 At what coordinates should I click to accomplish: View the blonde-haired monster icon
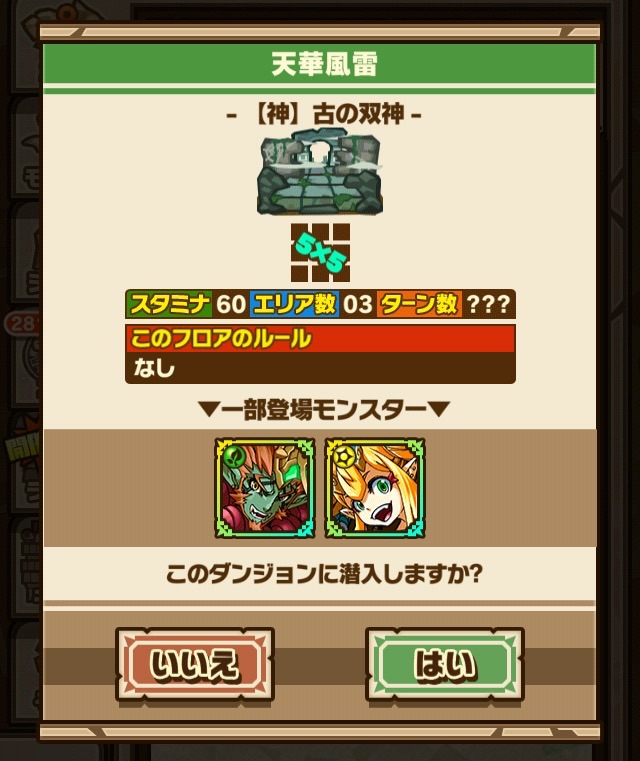point(375,489)
